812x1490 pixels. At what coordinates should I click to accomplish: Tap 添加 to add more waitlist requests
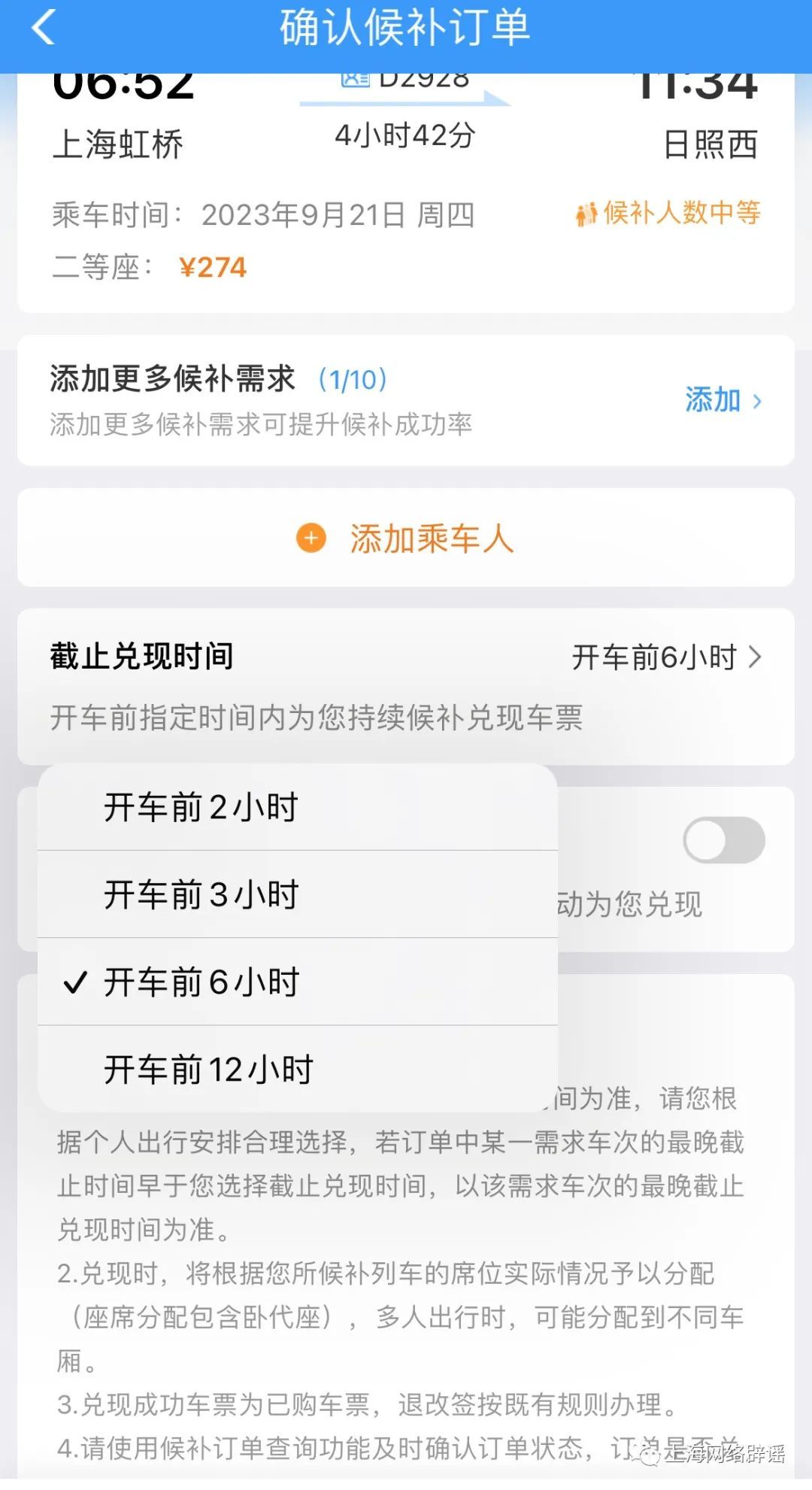pos(722,400)
